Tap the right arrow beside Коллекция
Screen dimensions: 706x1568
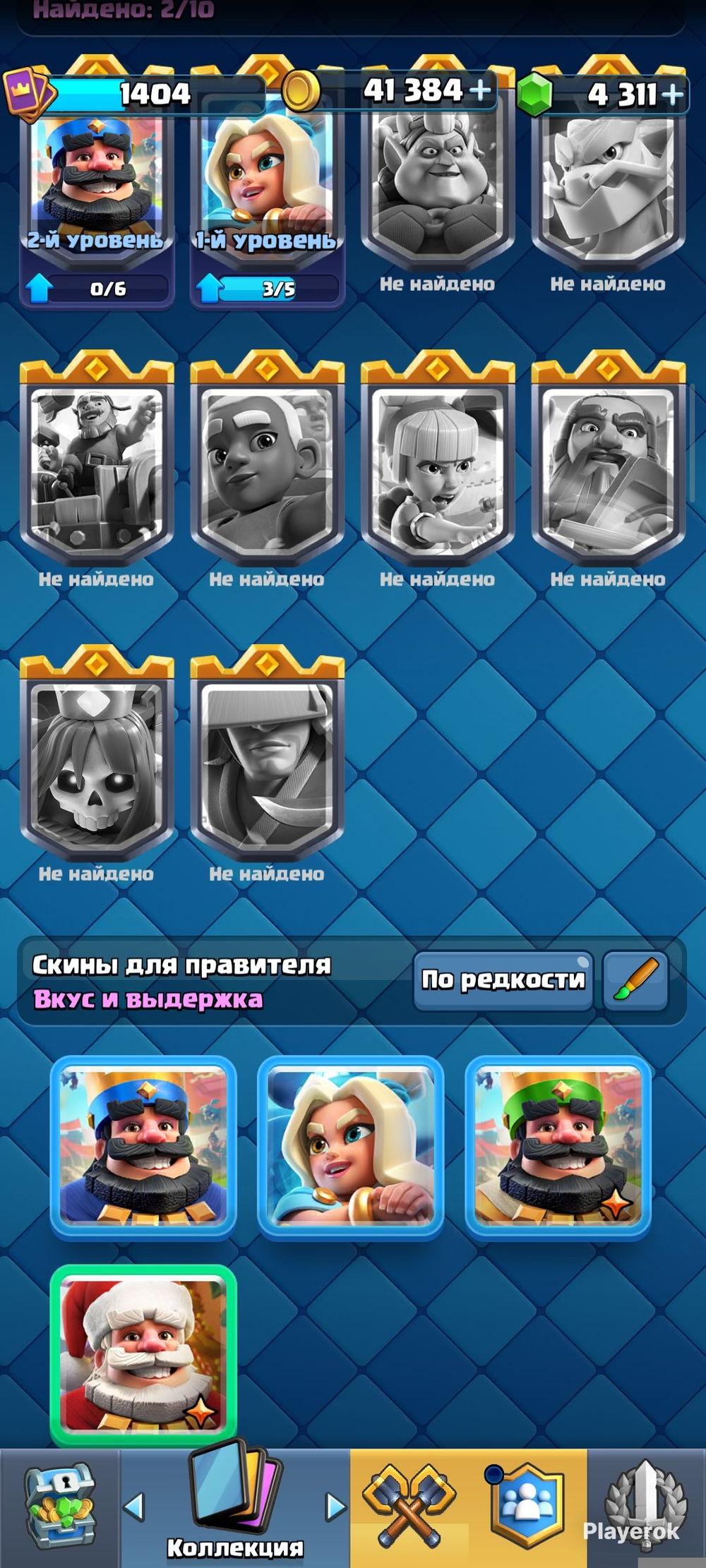point(335,1507)
